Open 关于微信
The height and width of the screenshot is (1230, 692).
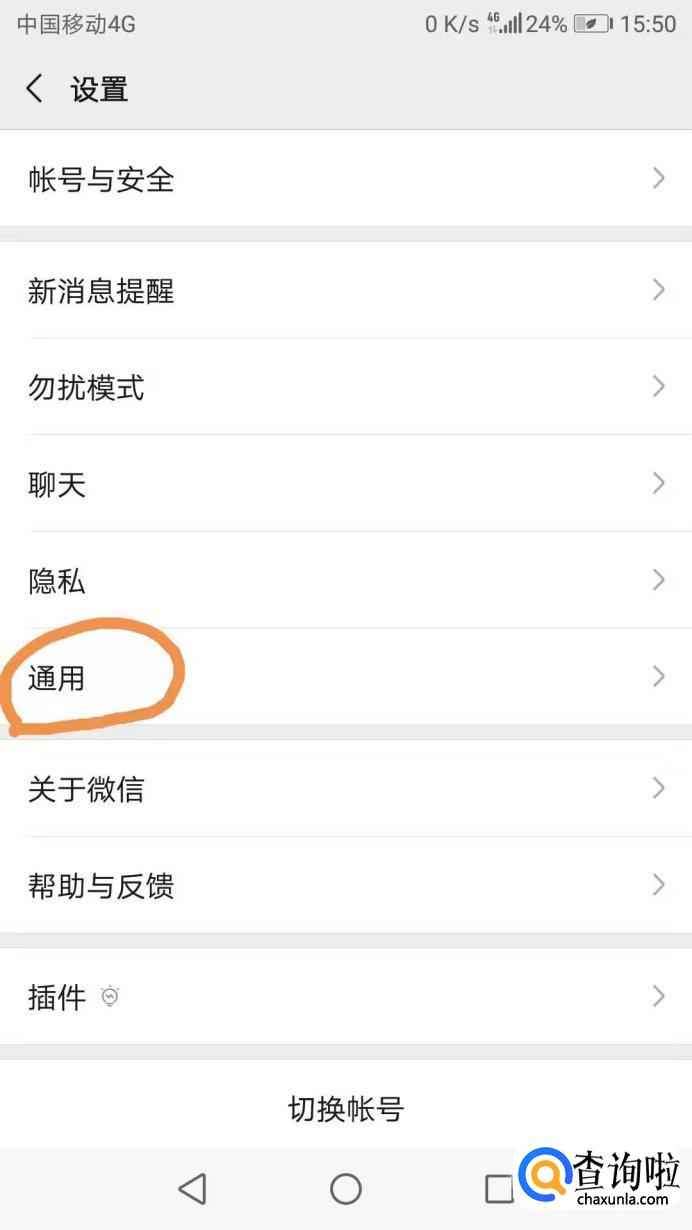(x=346, y=788)
